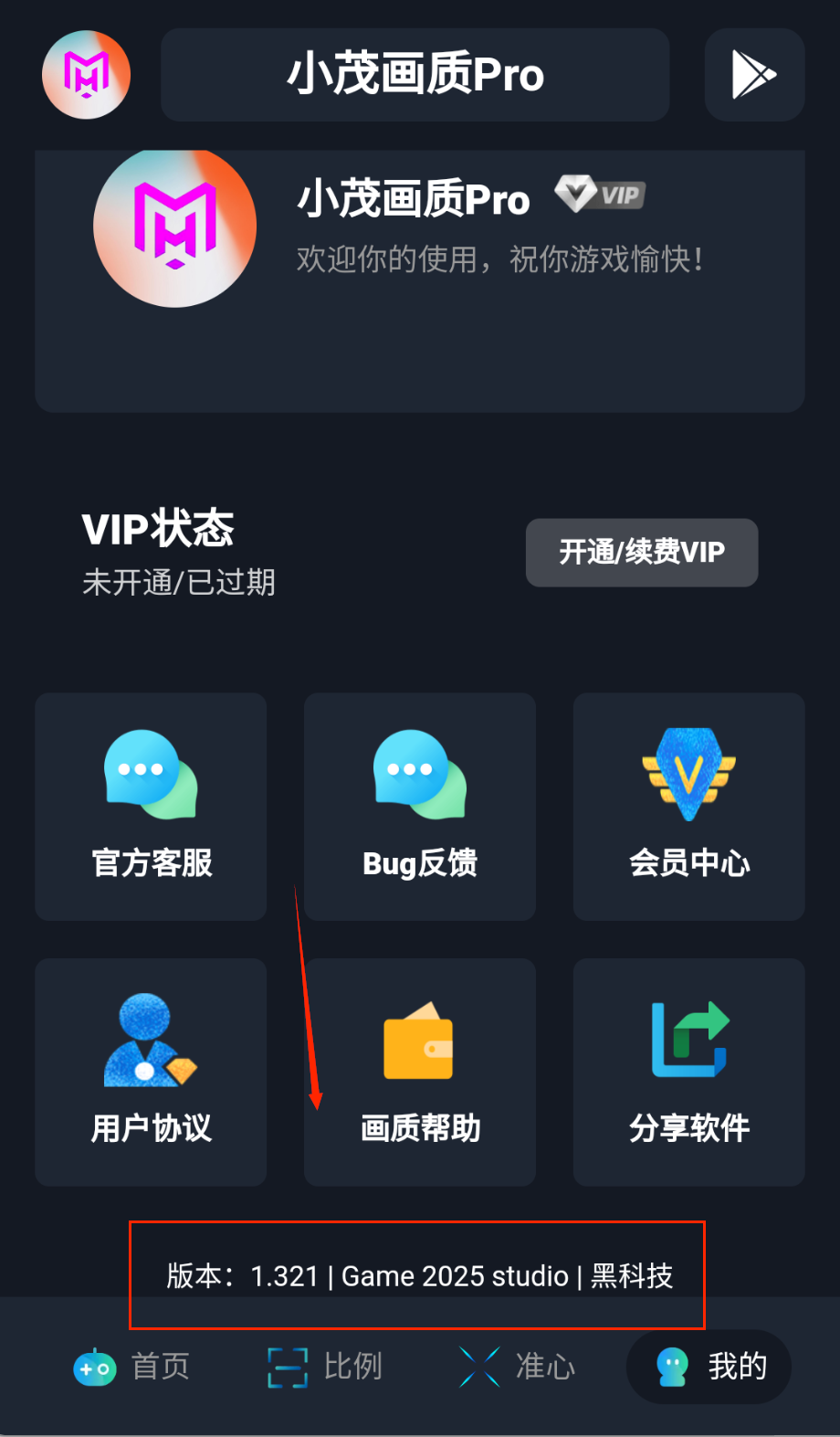
Task: Open 官方客服 customer service
Action: click(x=151, y=807)
